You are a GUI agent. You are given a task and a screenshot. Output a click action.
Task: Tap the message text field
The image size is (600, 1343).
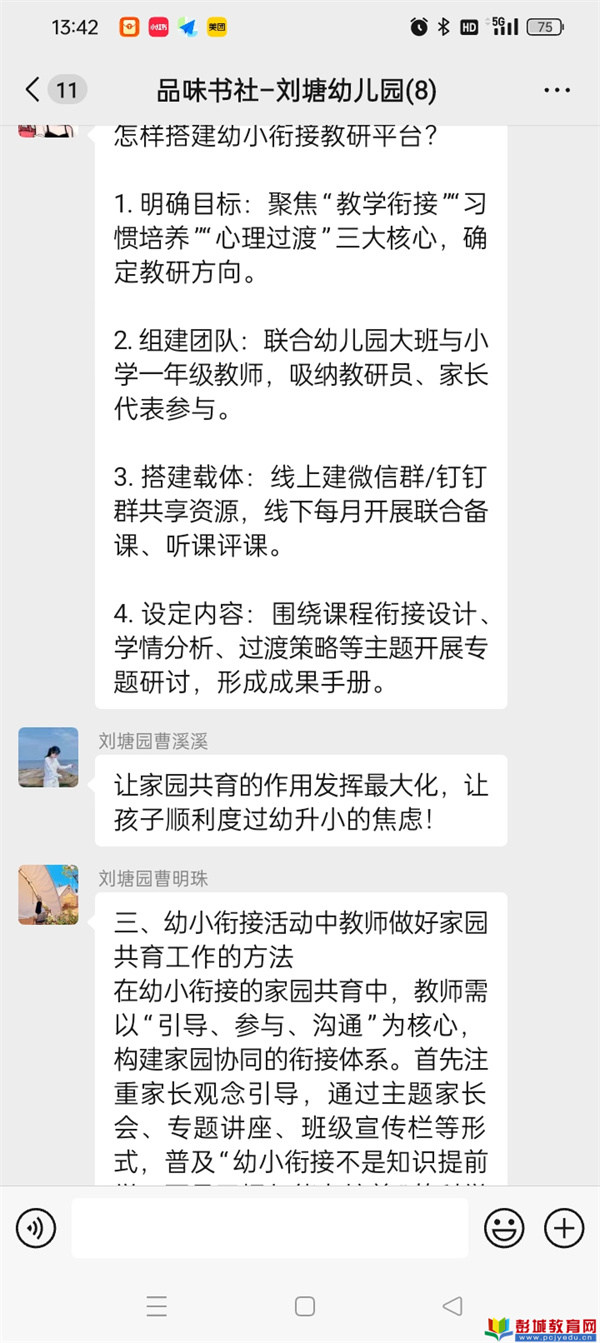pos(270,1227)
